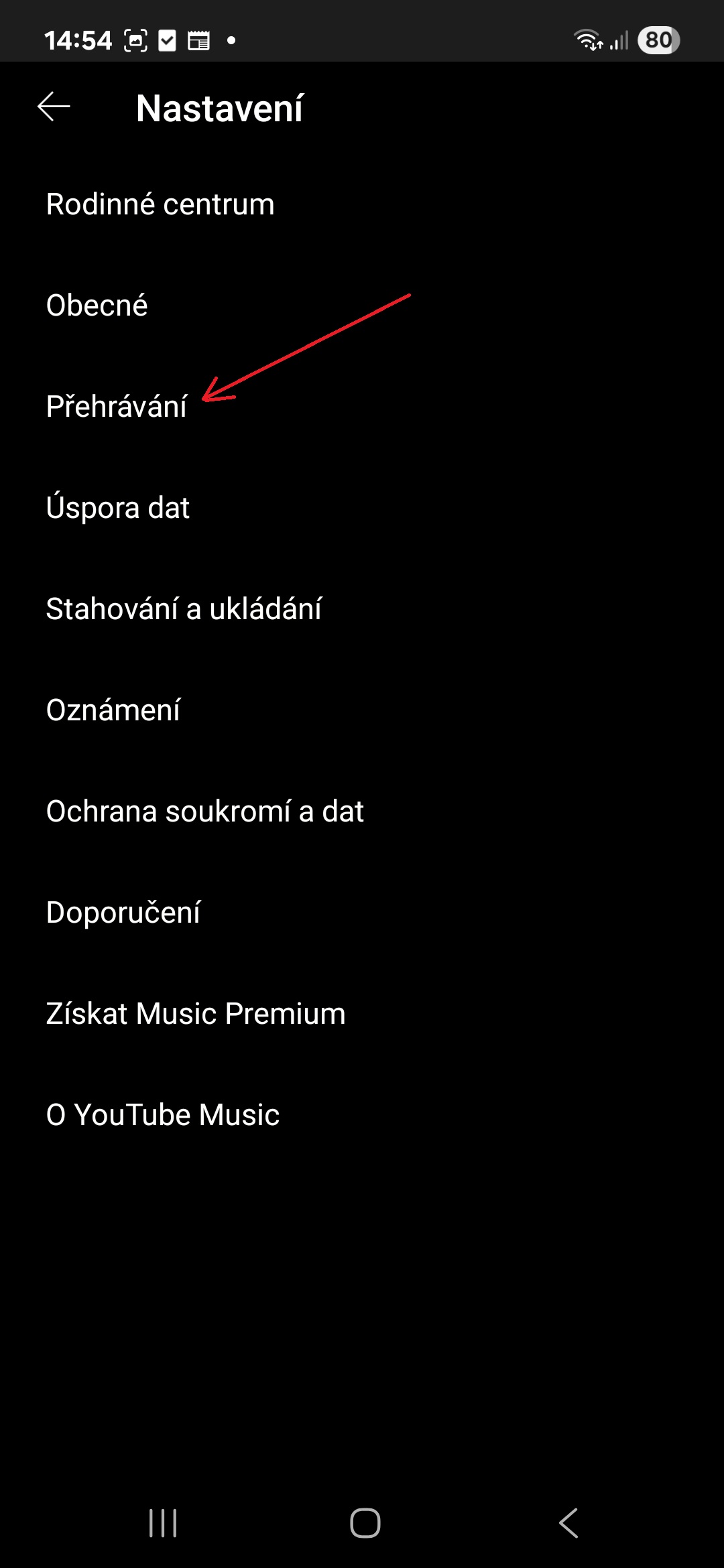This screenshot has height=1568, width=724.
Task: Open Ochrana soukromí a dat
Action: click(x=362, y=811)
